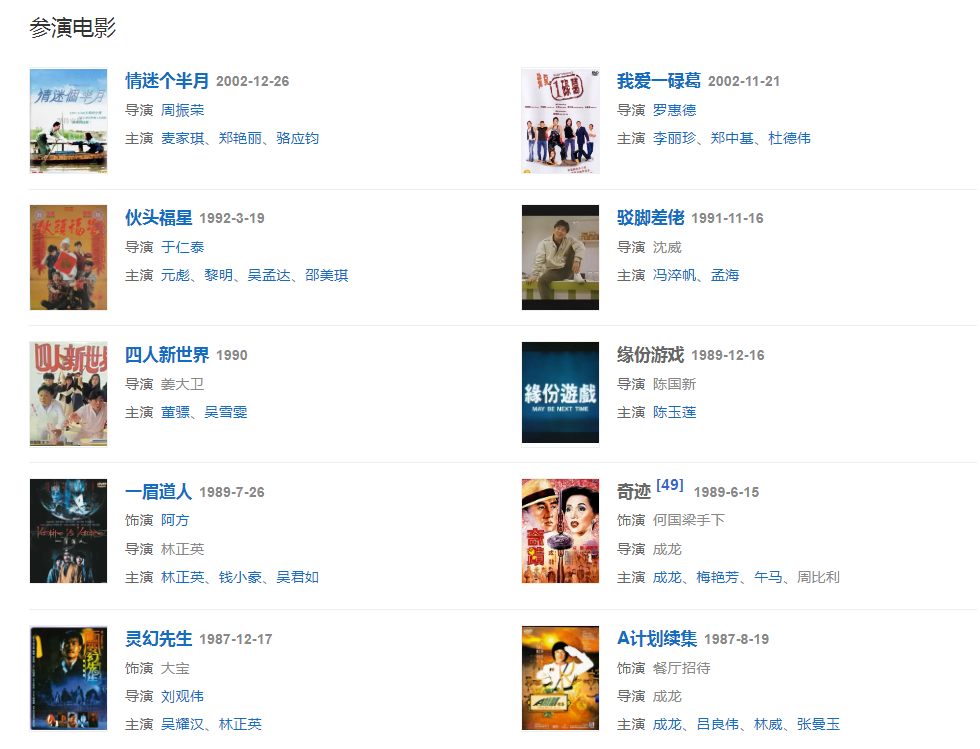Tap the 奇迹 movie poster thumbnail

pos(560,531)
